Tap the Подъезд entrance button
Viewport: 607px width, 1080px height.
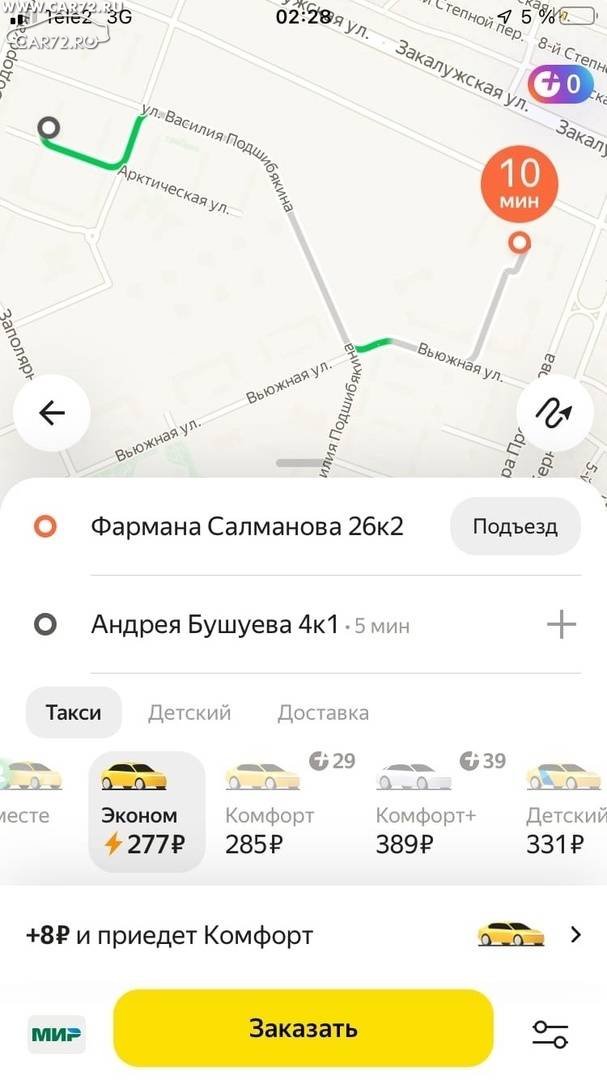pos(515,527)
